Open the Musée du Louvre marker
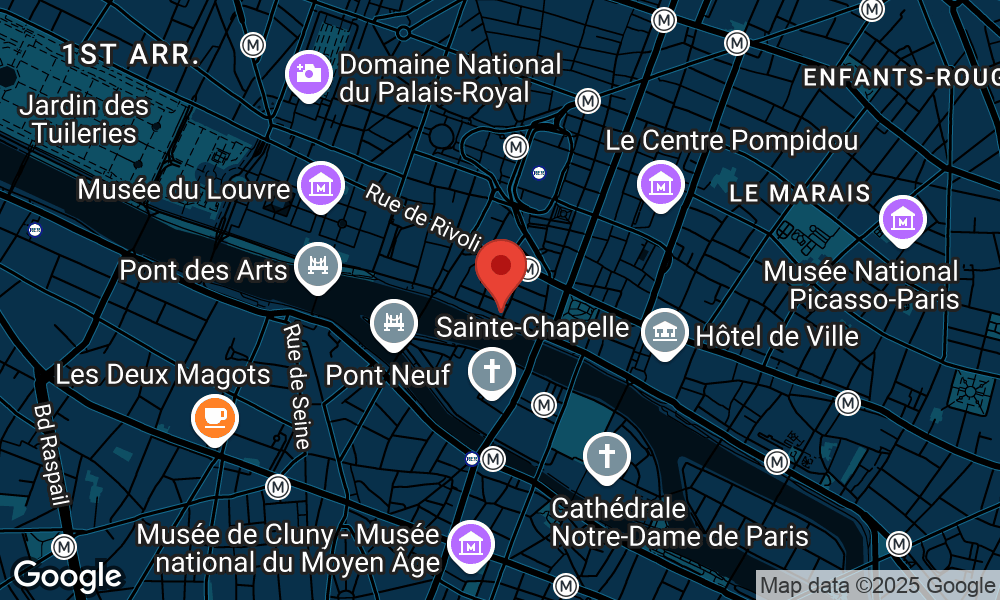This screenshot has width=1000, height=600. click(x=321, y=185)
